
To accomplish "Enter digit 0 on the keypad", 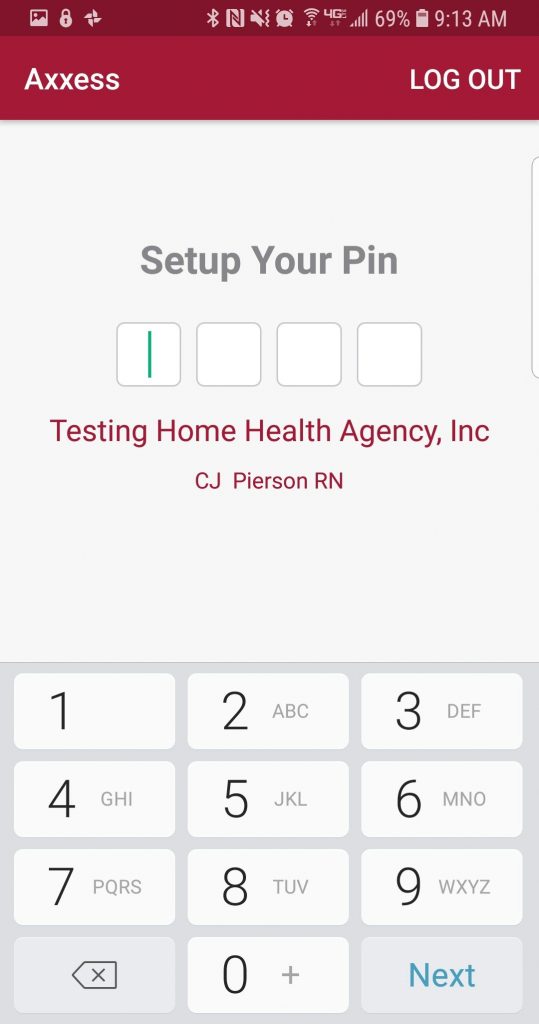I will [x=268, y=975].
